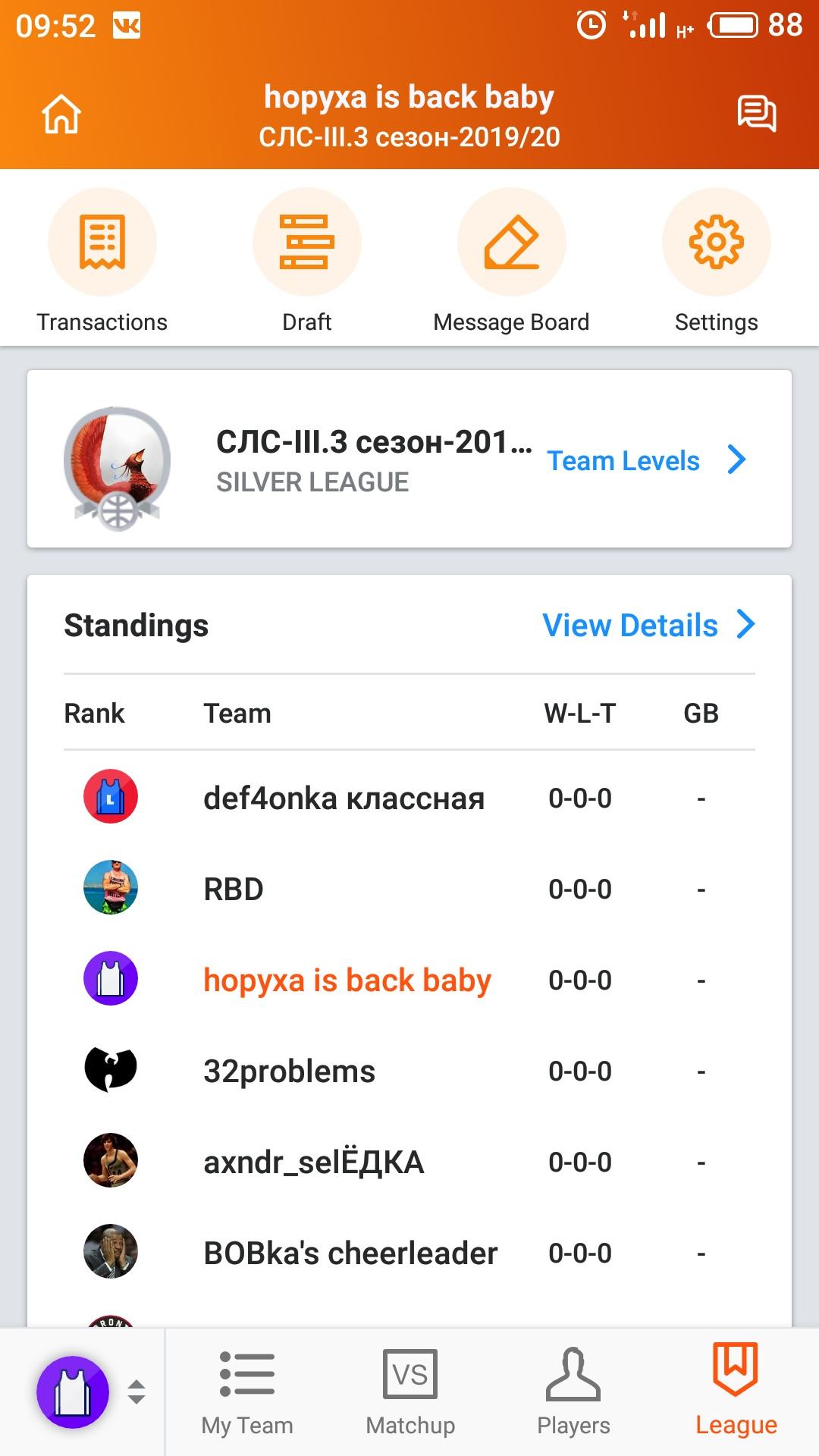This screenshot has width=819, height=1456.
Task: View Team Levels
Action: point(647,460)
